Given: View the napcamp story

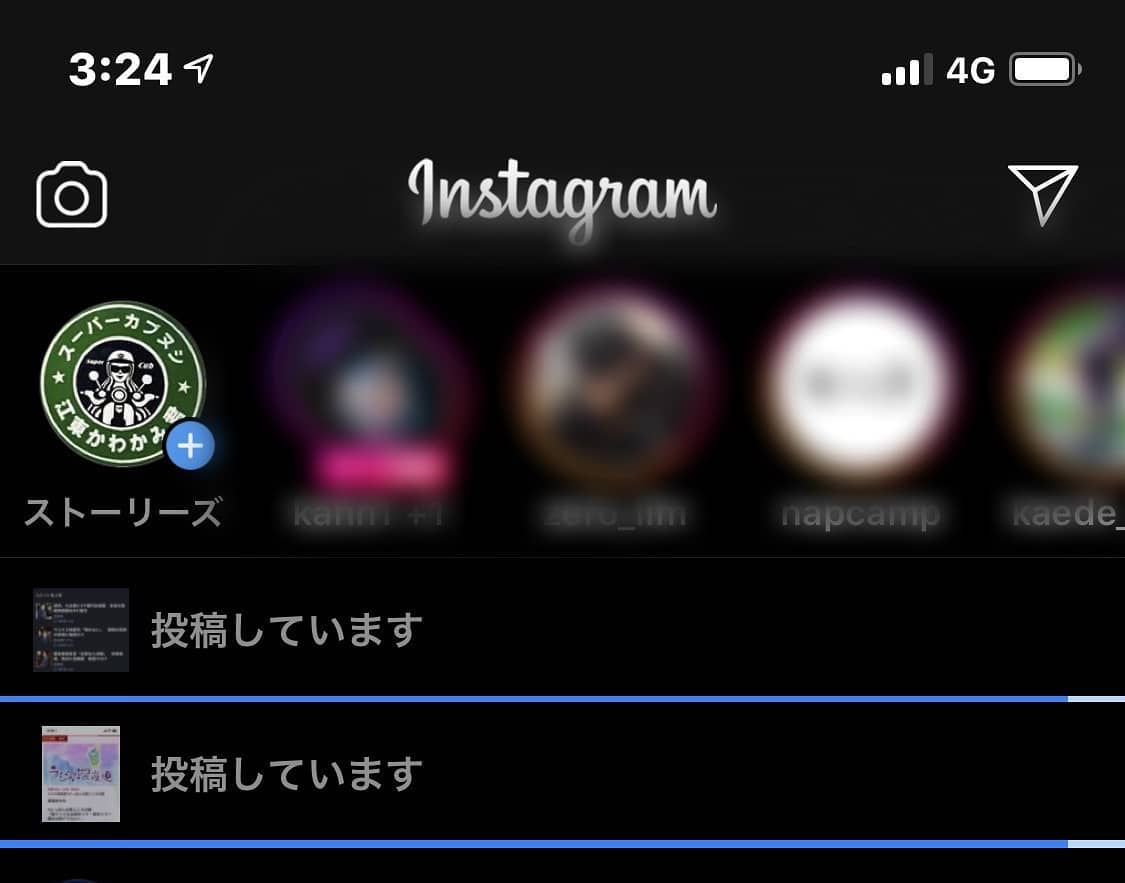Looking at the screenshot, I should point(862,385).
